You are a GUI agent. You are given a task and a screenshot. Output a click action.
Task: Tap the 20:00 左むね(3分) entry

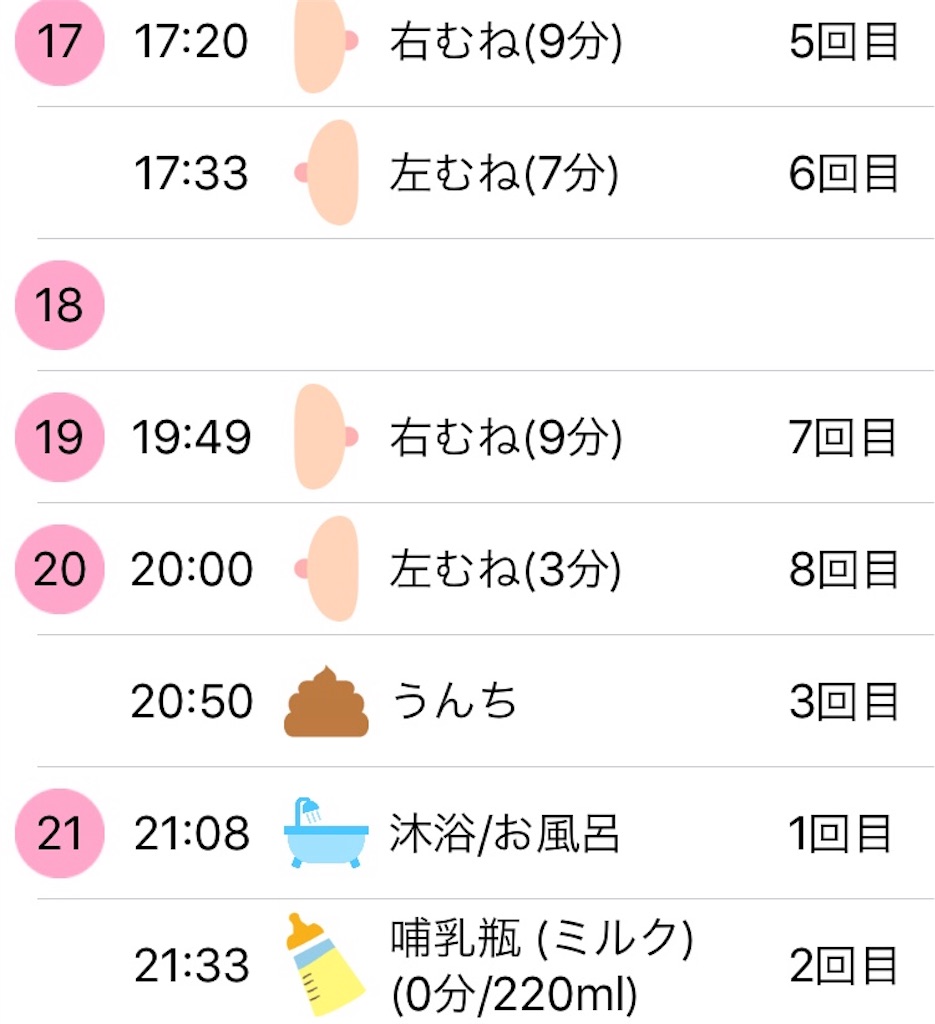tap(505, 569)
